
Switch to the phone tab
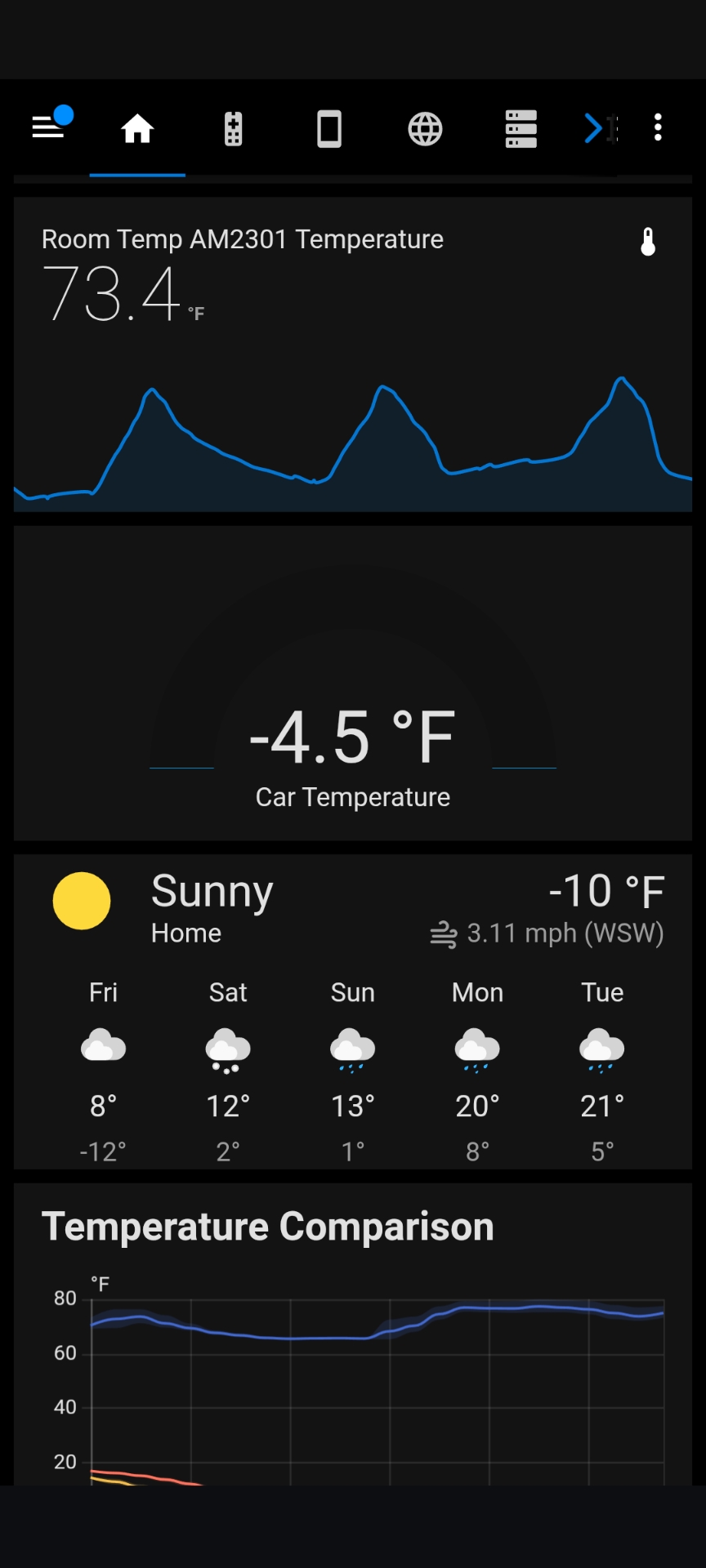point(329,129)
